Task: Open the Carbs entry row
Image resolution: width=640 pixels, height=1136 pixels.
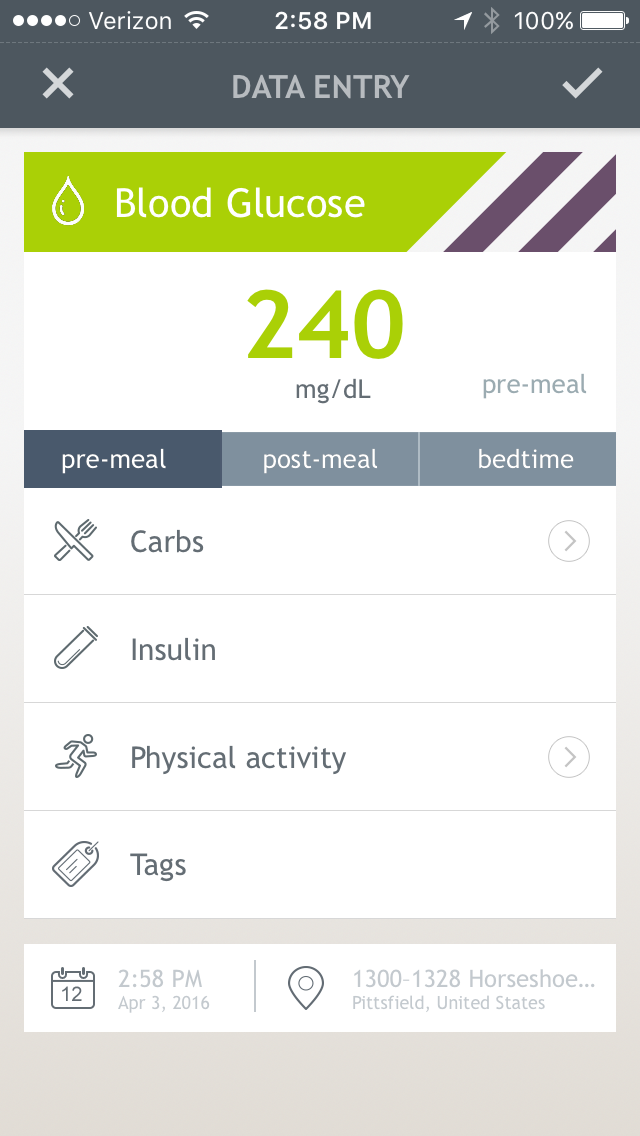Action: (x=320, y=542)
